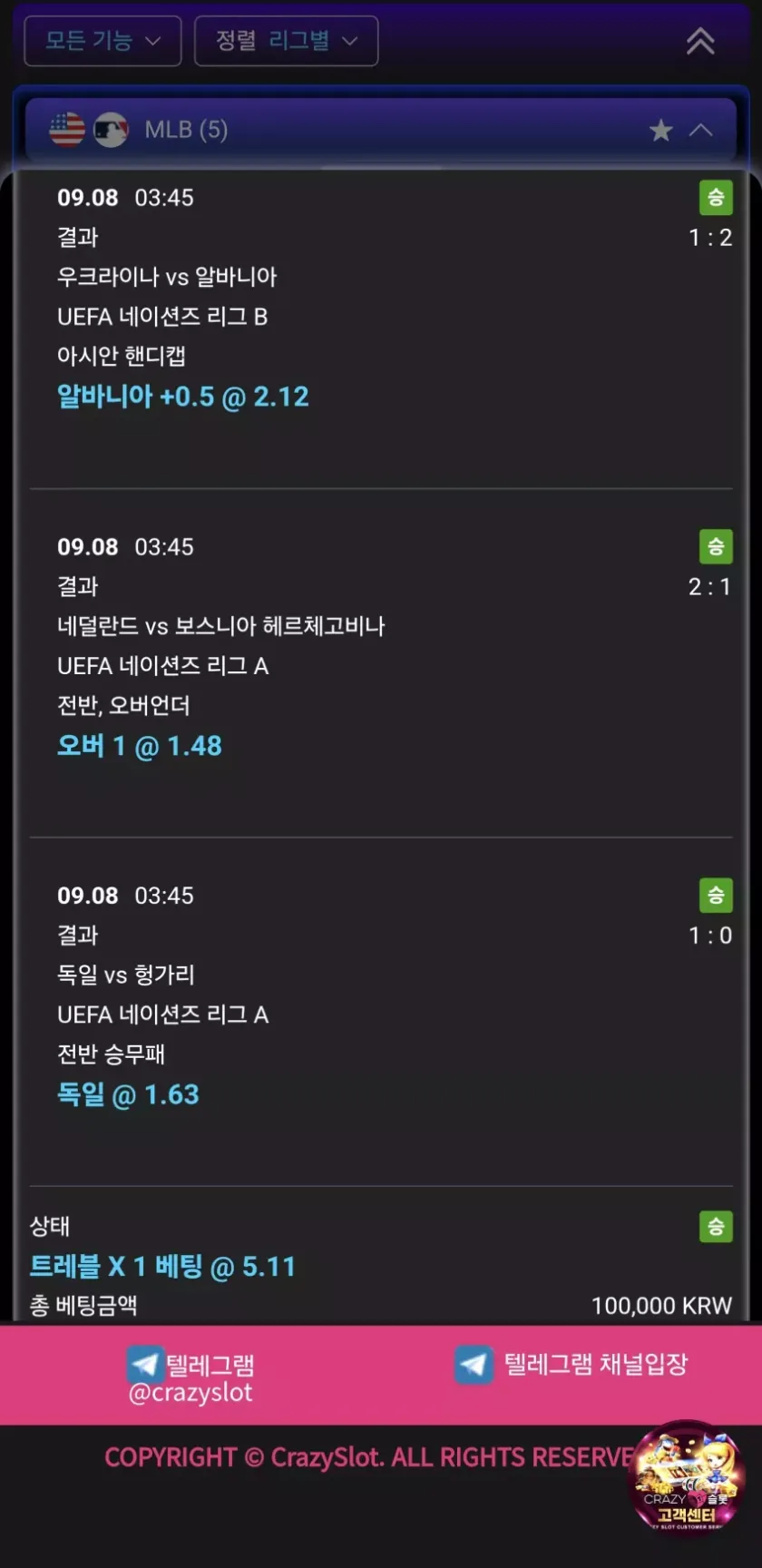
Task: Favorite the MLB league with the star
Action: coord(660,131)
